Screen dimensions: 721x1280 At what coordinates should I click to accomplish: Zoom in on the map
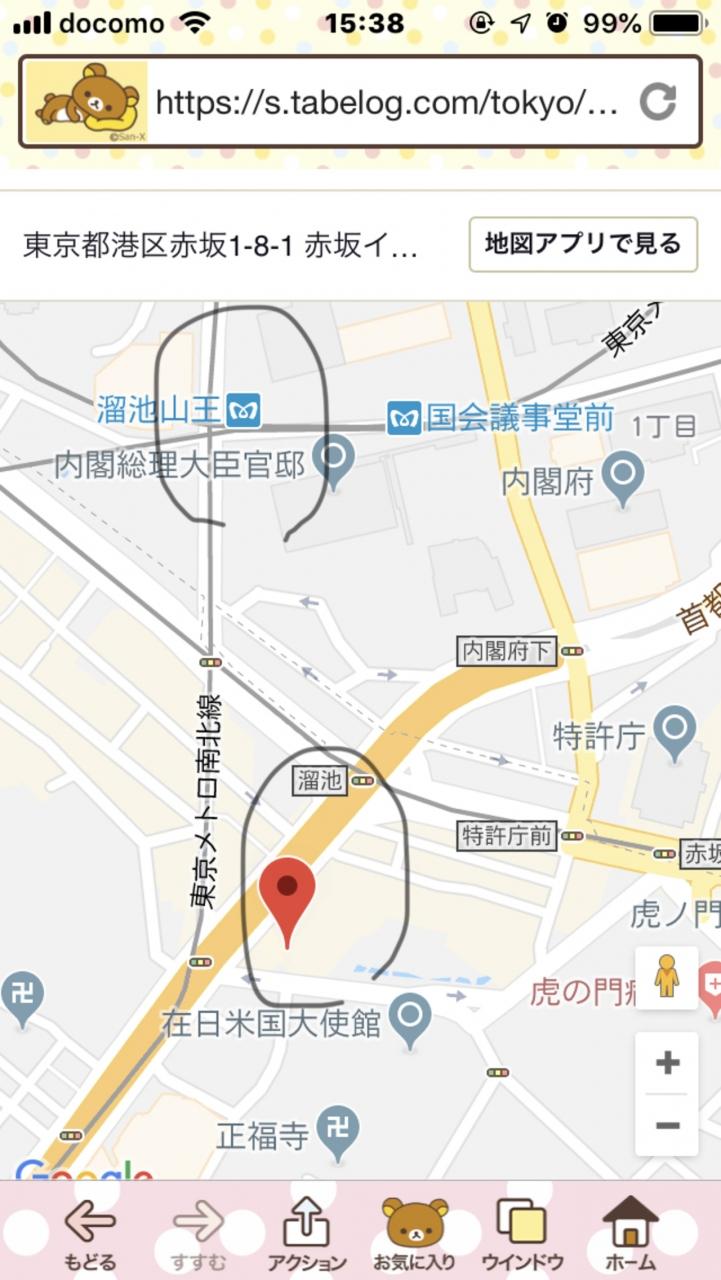pyautogui.click(x=667, y=1062)
